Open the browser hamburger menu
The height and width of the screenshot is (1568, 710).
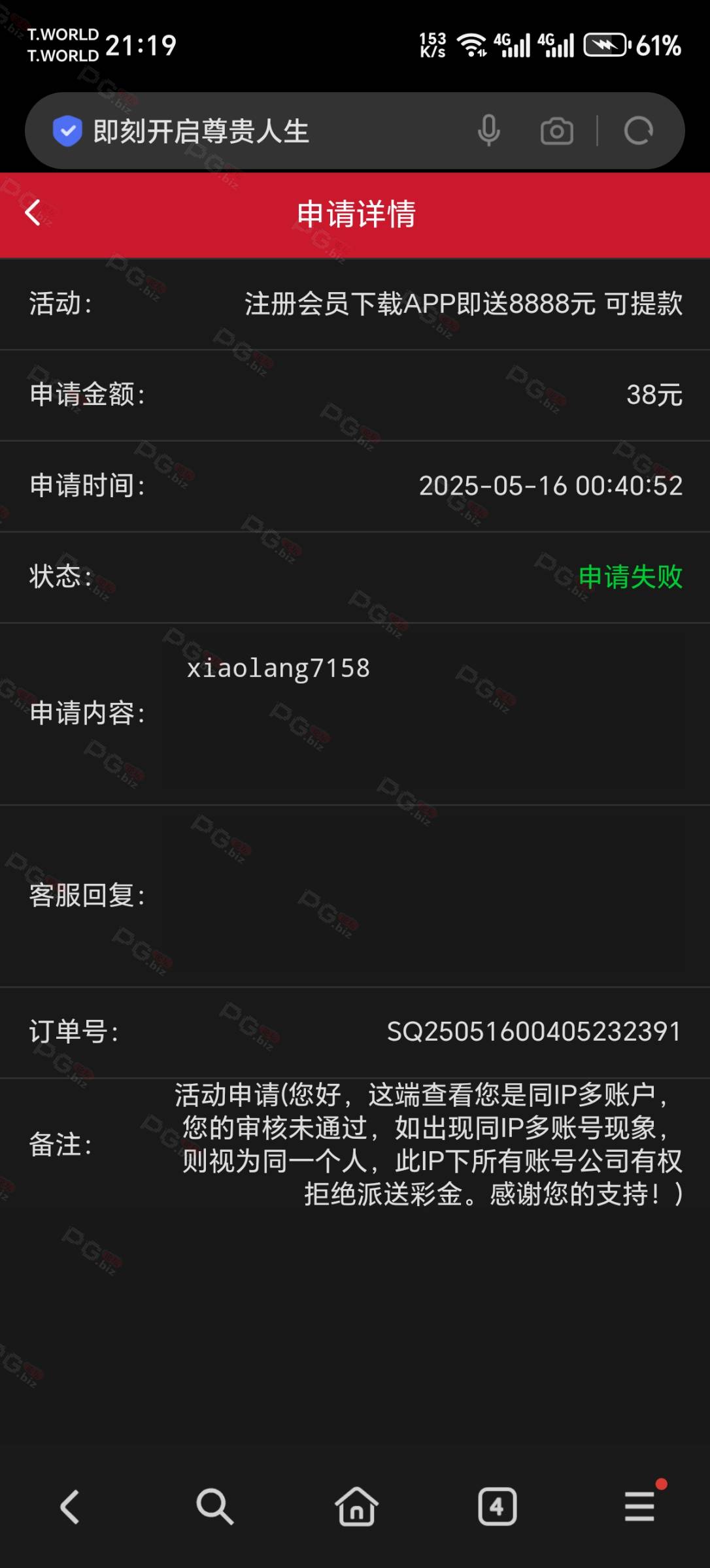[639, 1506]
